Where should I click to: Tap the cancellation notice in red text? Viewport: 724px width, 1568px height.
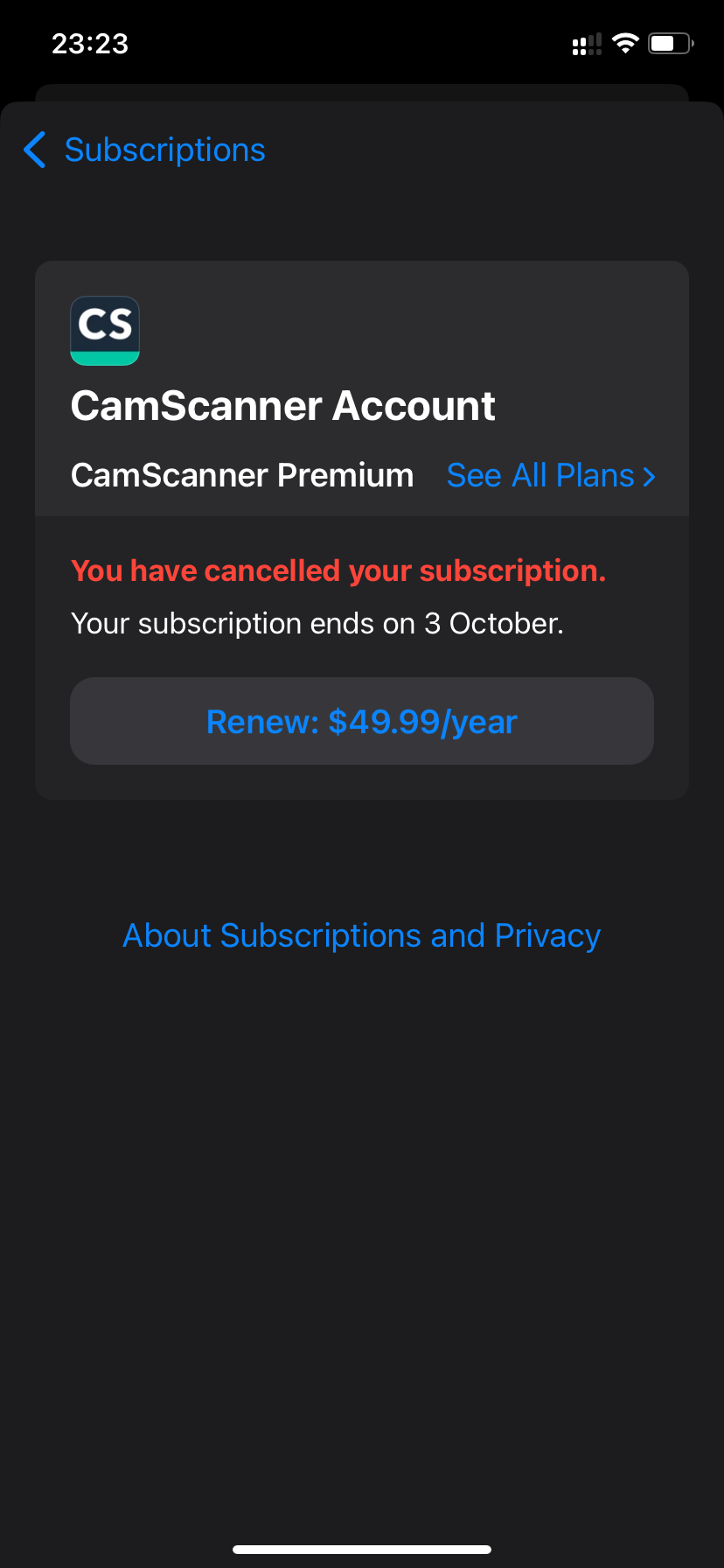338,570
